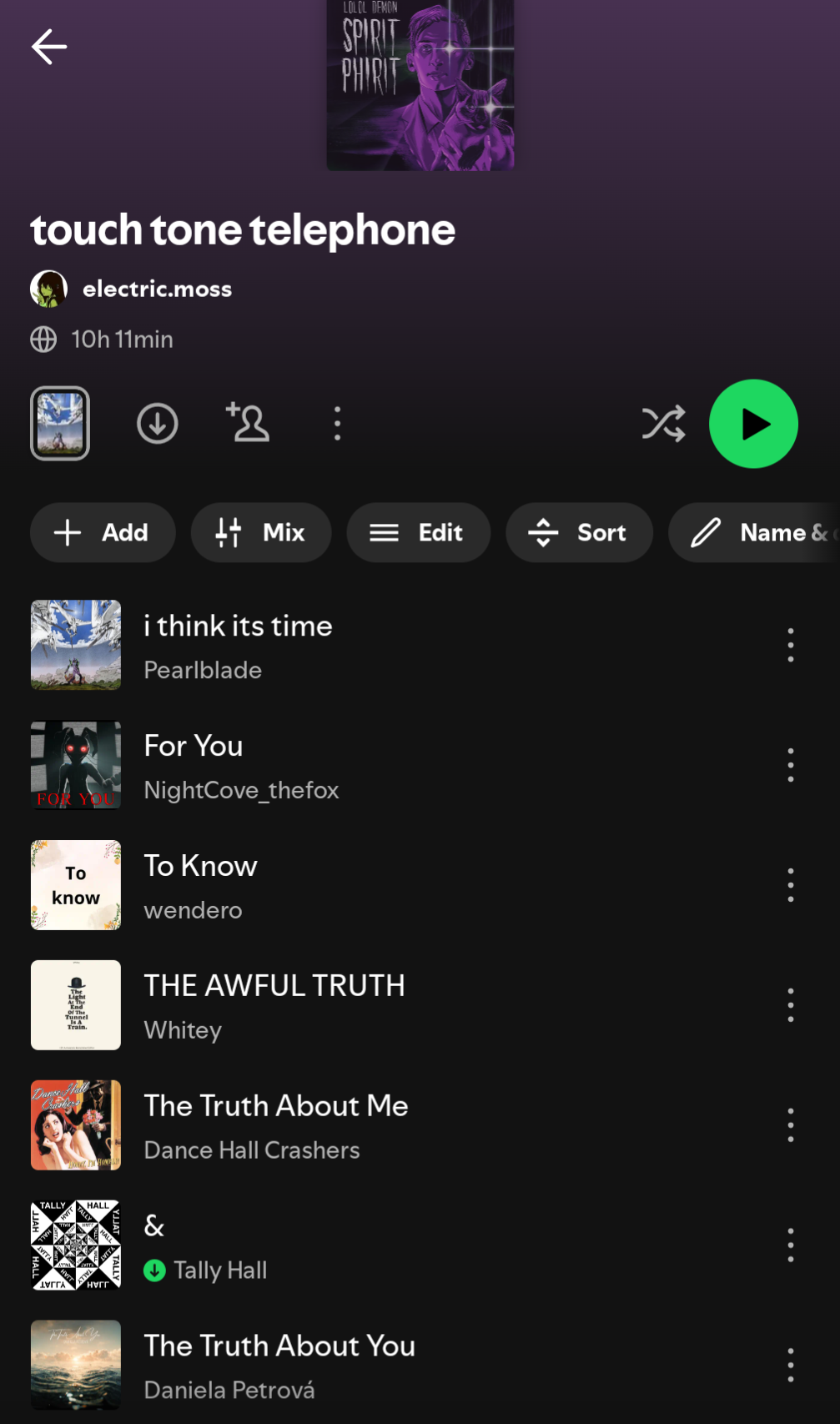The width and height of the screenshot is (840, 1424).
Task: Add songs with the Add chip
Action: 103,532
